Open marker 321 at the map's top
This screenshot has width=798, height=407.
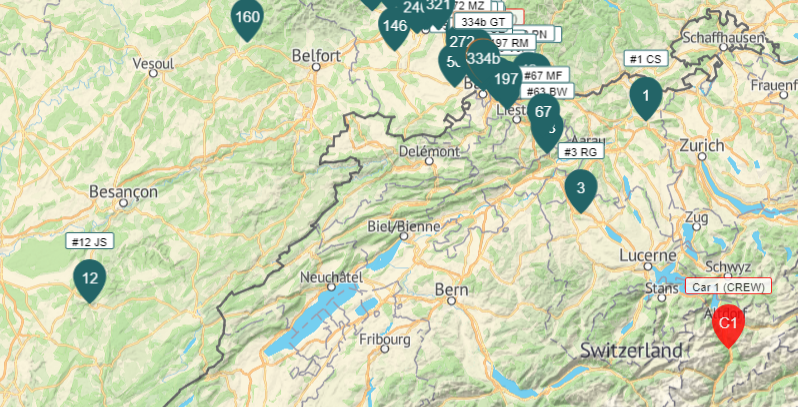pos(437,6)
